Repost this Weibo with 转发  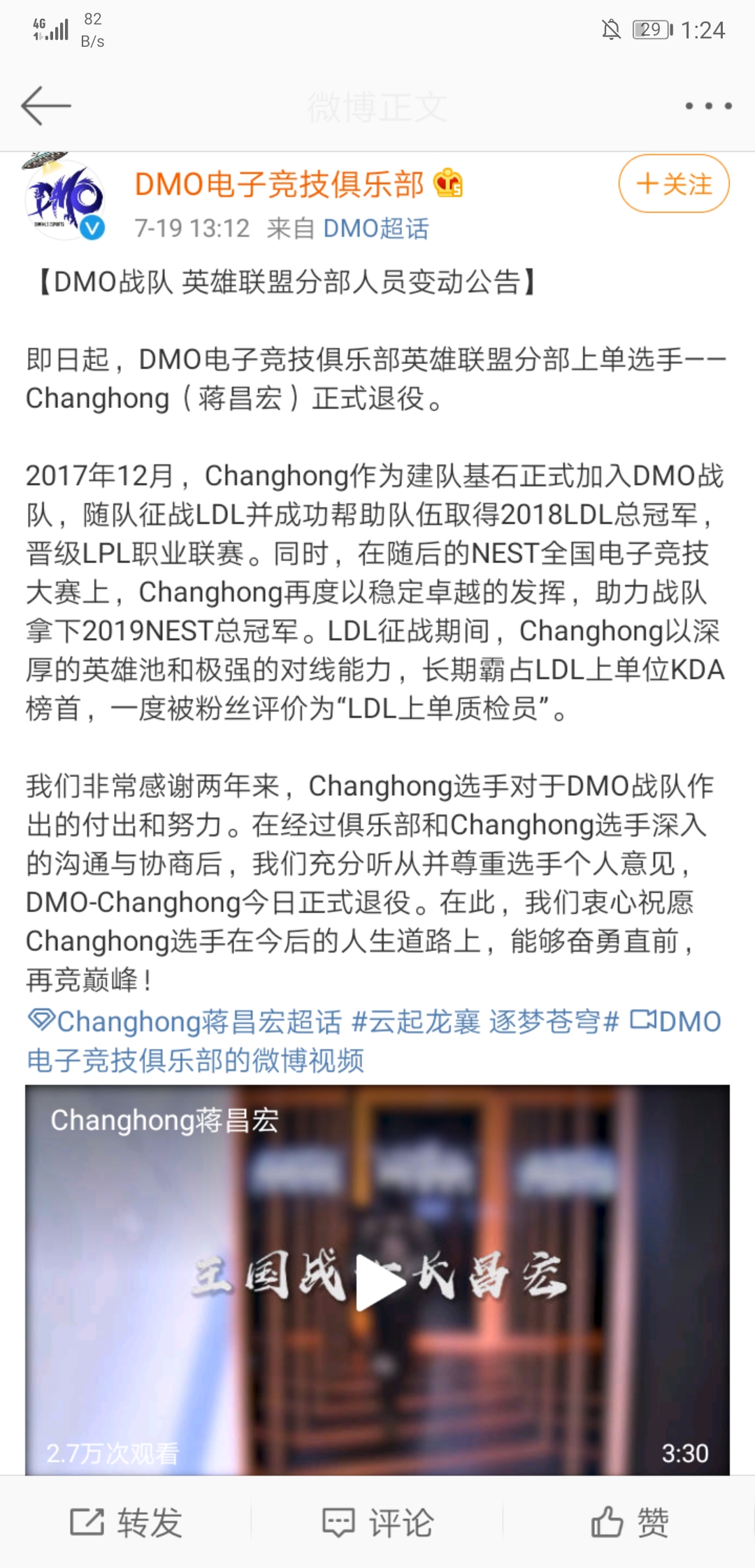coord(127,1522)
